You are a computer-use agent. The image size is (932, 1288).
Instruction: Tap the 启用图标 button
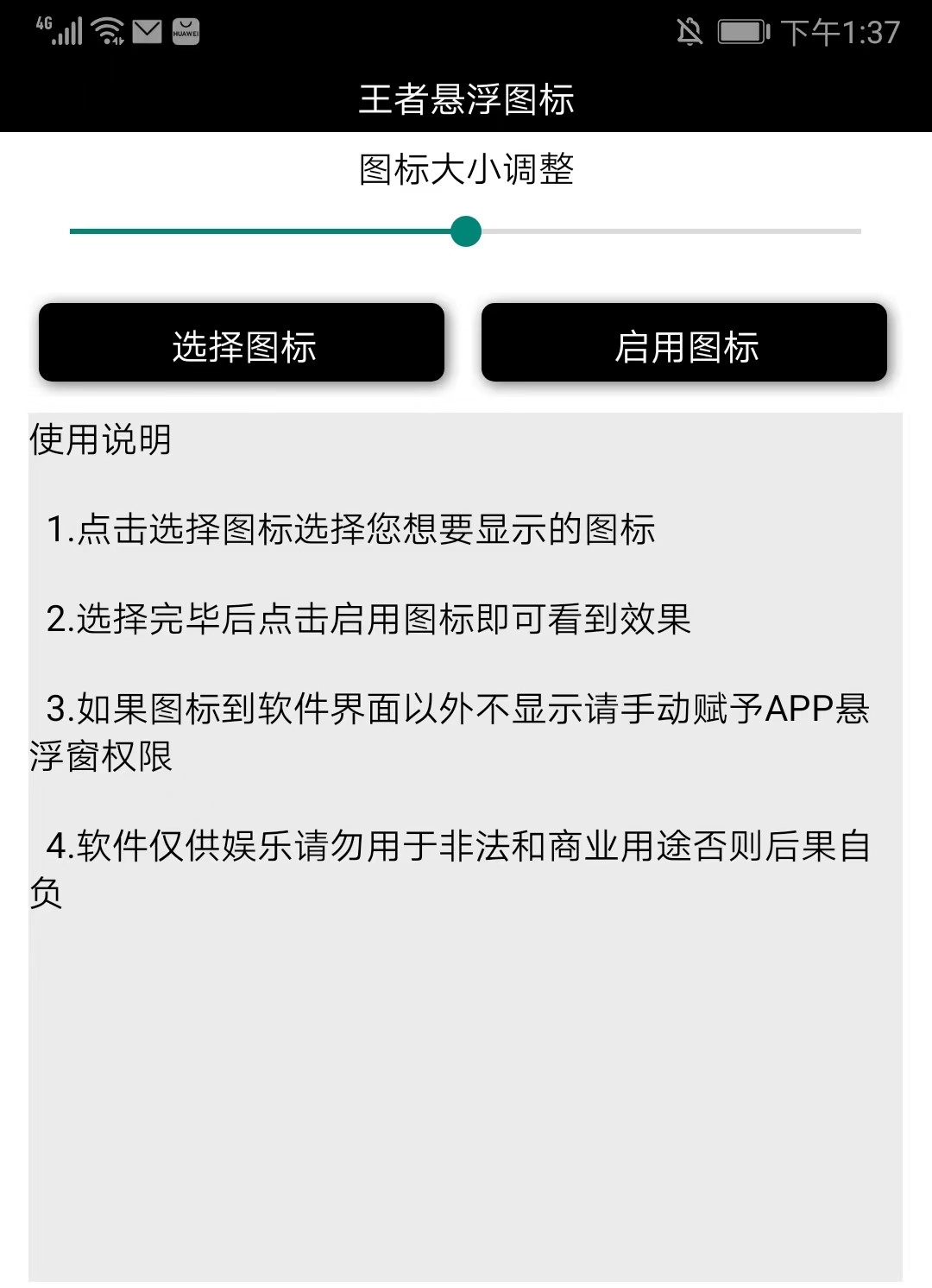tap(684, 343)
